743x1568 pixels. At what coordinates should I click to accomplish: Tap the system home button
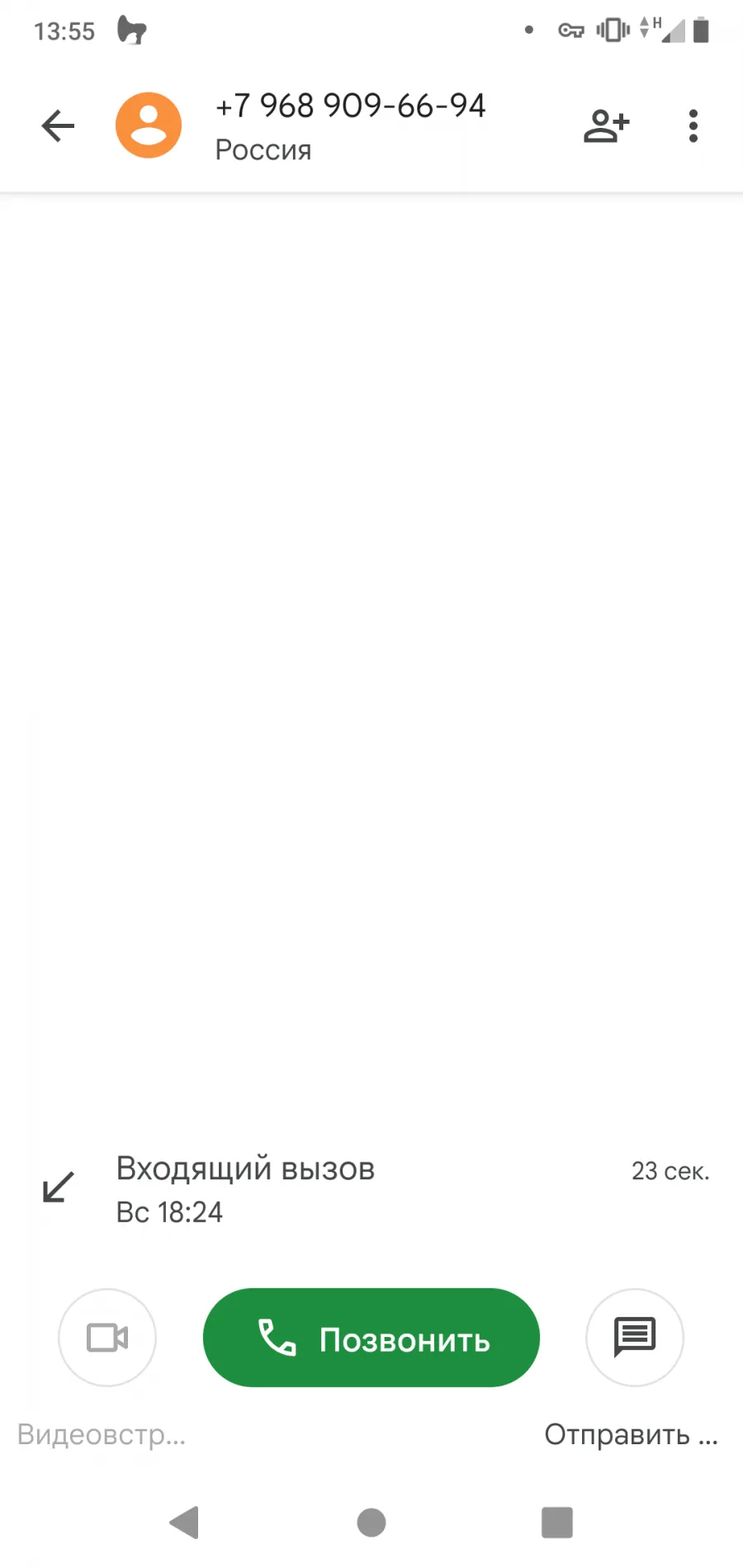371,1523
